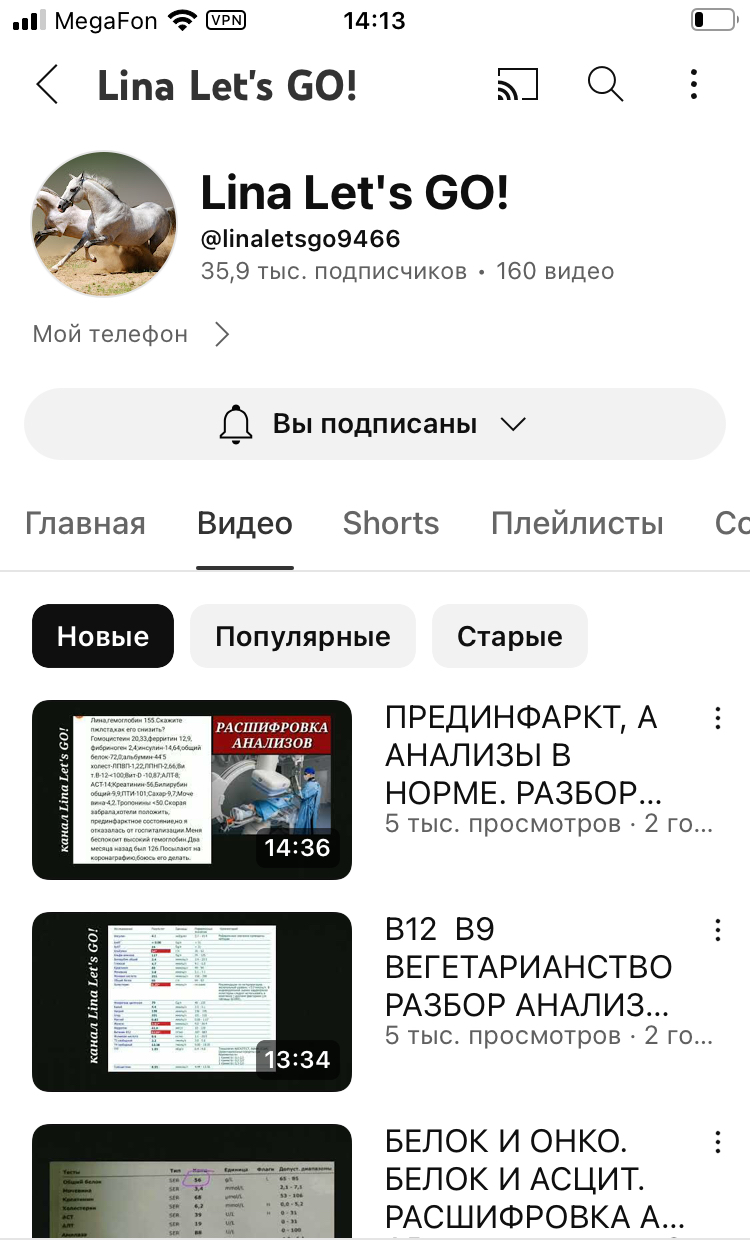
Task: Play the БЕЛОК И ОНКО video
Action: 192,1185
